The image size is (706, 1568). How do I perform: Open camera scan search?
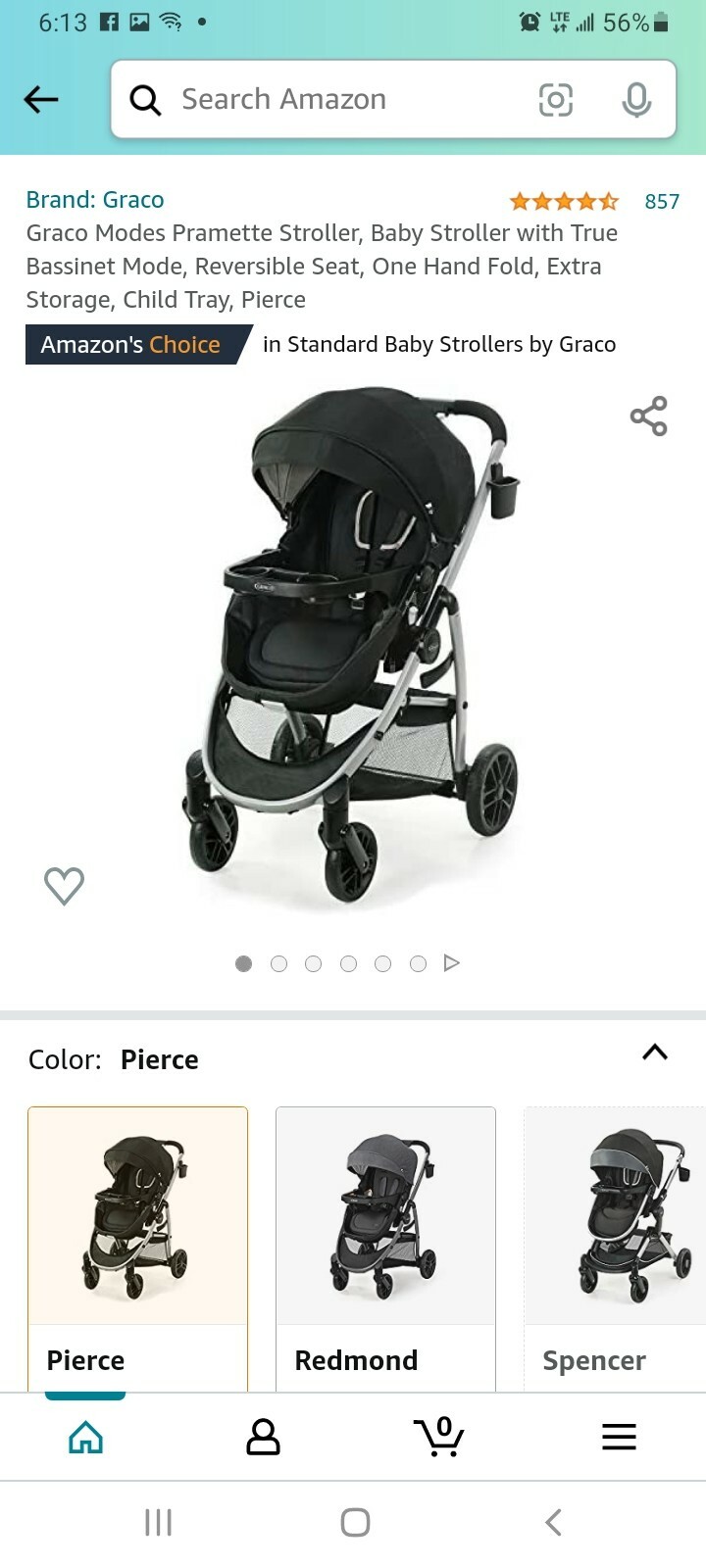pos(555,99)
